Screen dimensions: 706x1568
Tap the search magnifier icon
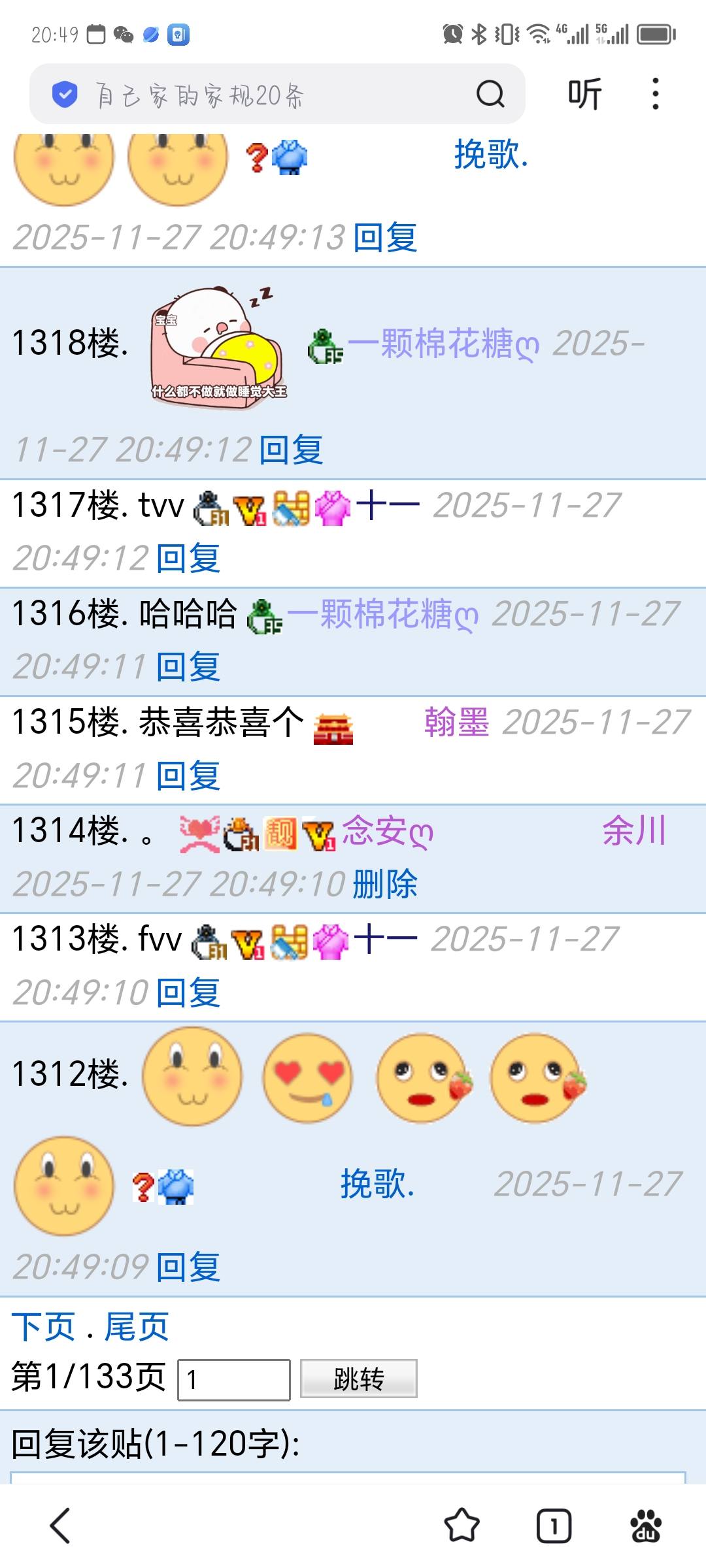pyautogui.click(x=490, y=95)
